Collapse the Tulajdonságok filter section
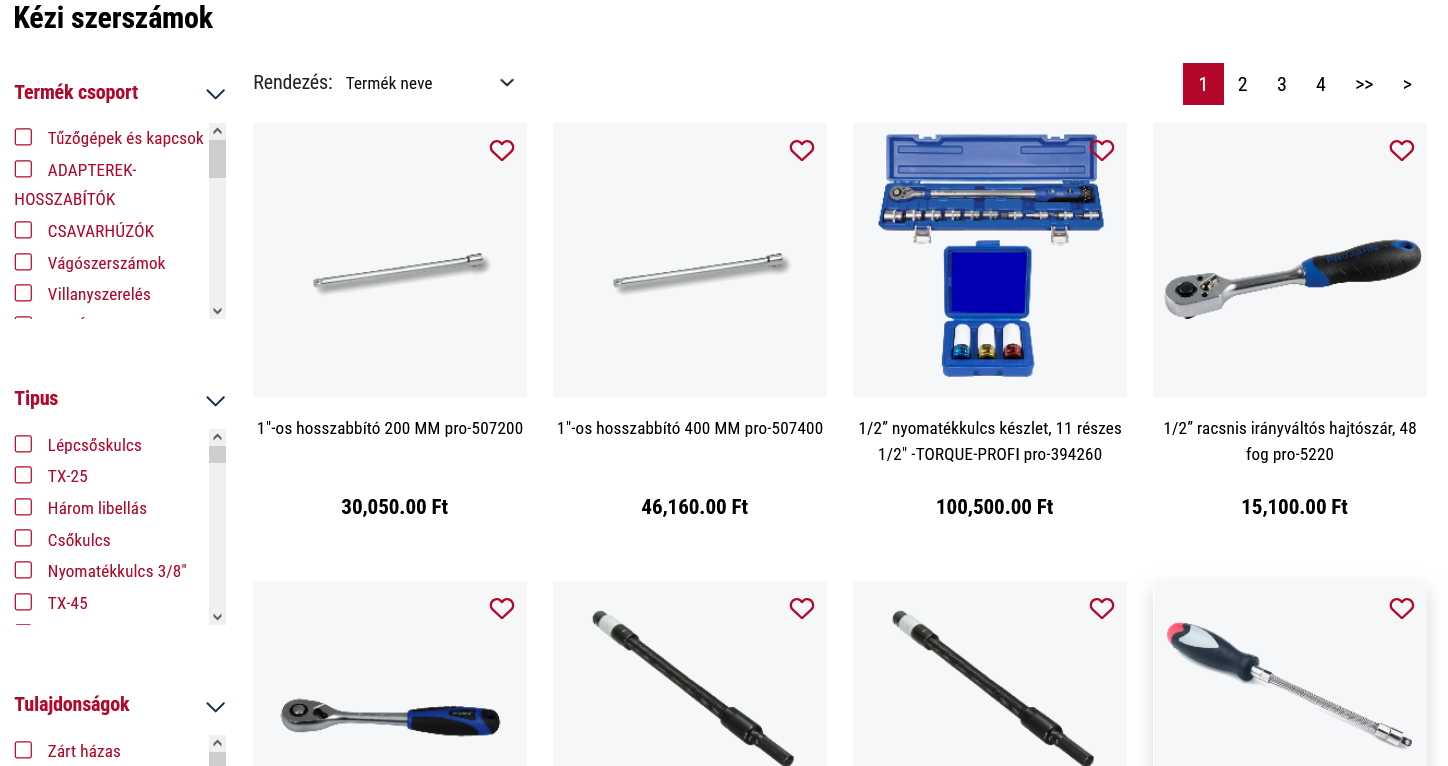Viewport: 1448px width, 766px height. click(215, 707)
